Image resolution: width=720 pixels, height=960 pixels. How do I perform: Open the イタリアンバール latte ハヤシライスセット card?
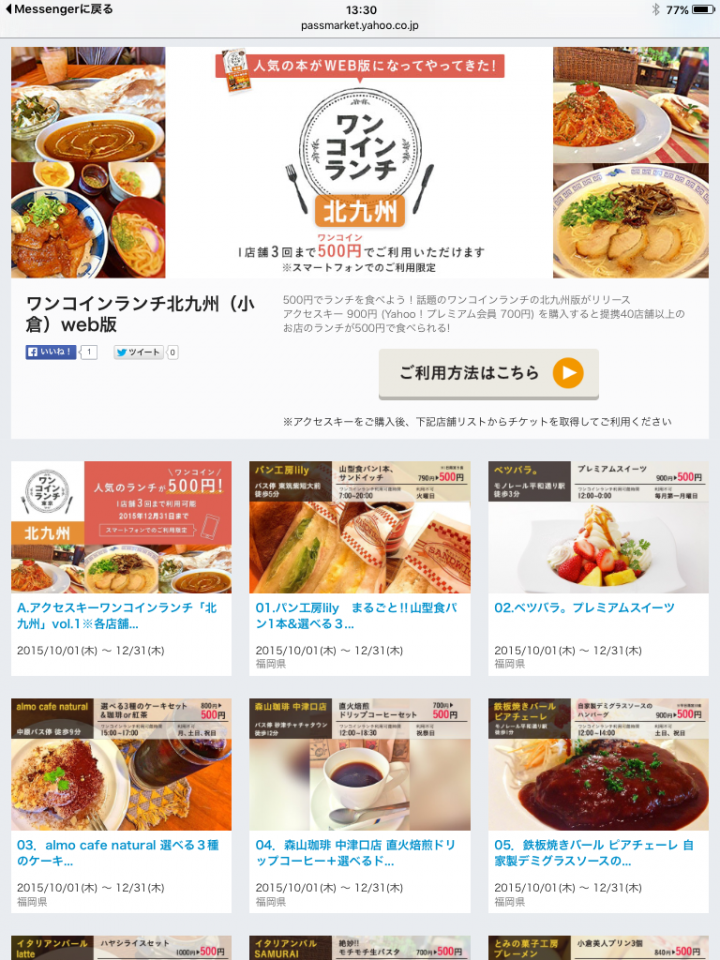point(121,947)
